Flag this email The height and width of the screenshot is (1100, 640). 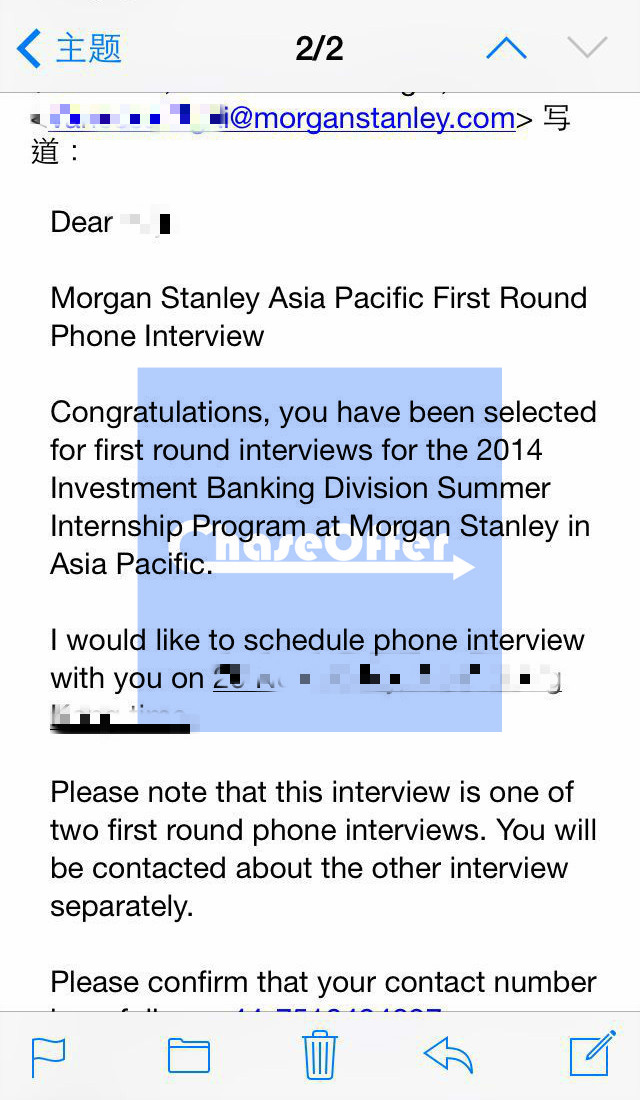click(x=48, y=1056)
